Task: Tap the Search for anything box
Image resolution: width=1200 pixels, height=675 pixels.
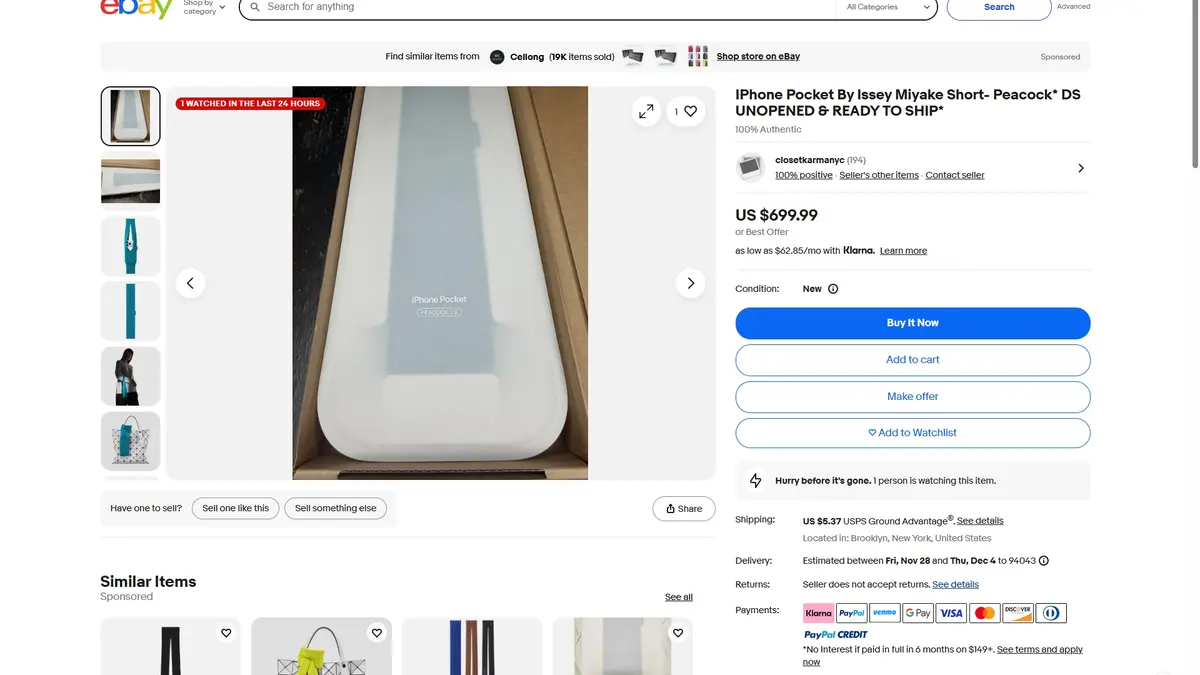Action: (540, 7)
